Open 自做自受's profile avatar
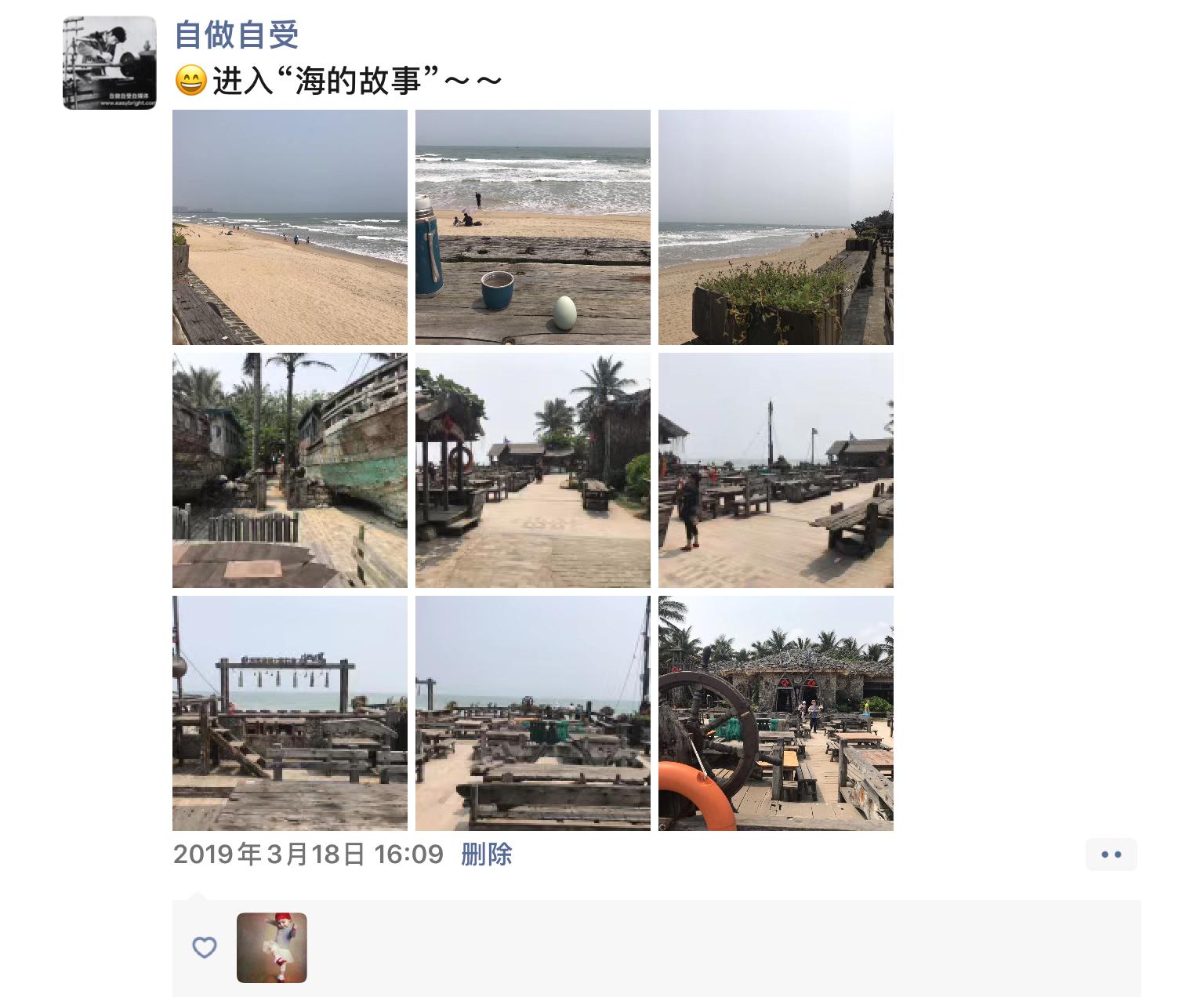1204x1005 pixels. (109, 63)
